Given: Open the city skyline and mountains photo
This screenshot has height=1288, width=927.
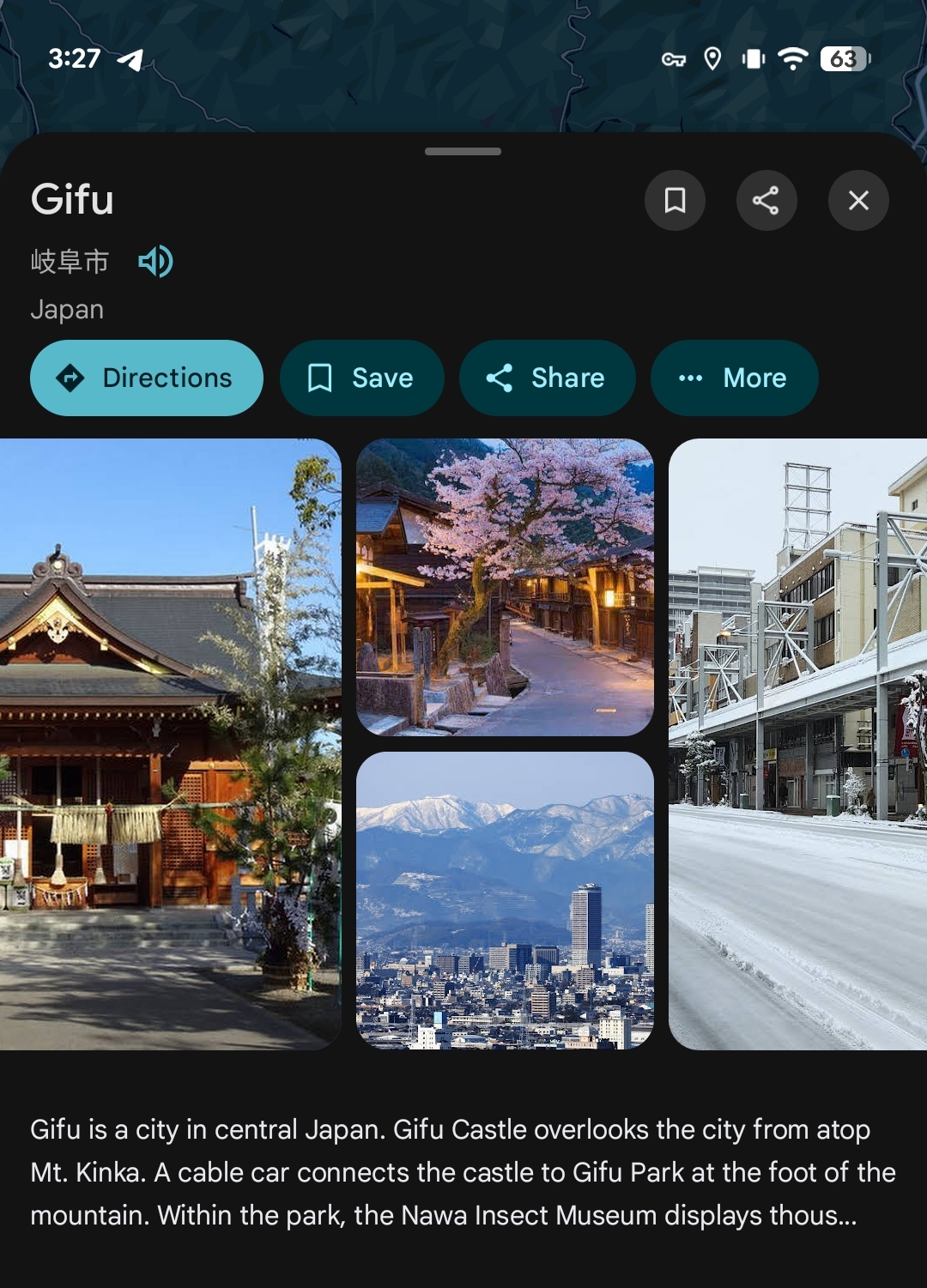Looking at the screenshot, I should (505, 900).
